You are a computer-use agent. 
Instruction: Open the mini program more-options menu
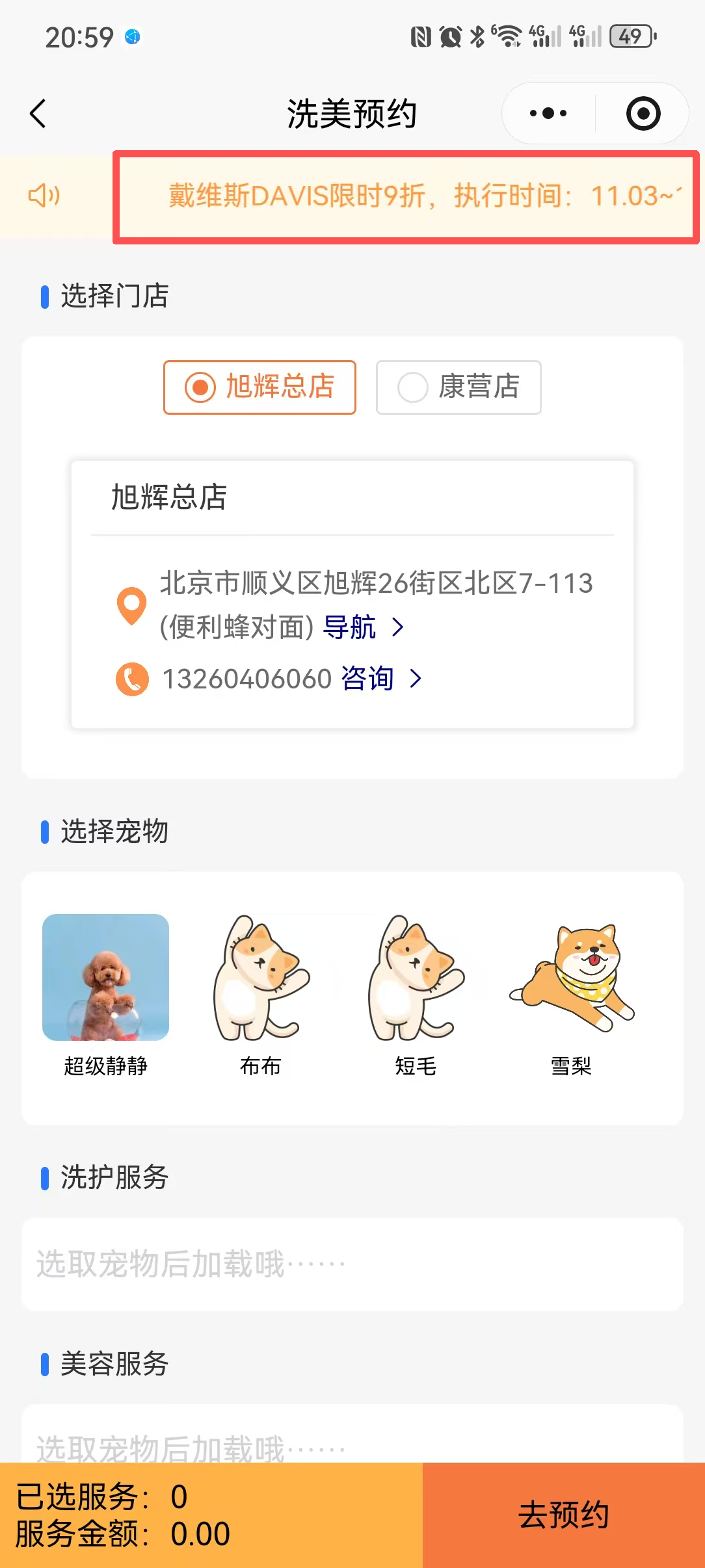tap(548, 114)
